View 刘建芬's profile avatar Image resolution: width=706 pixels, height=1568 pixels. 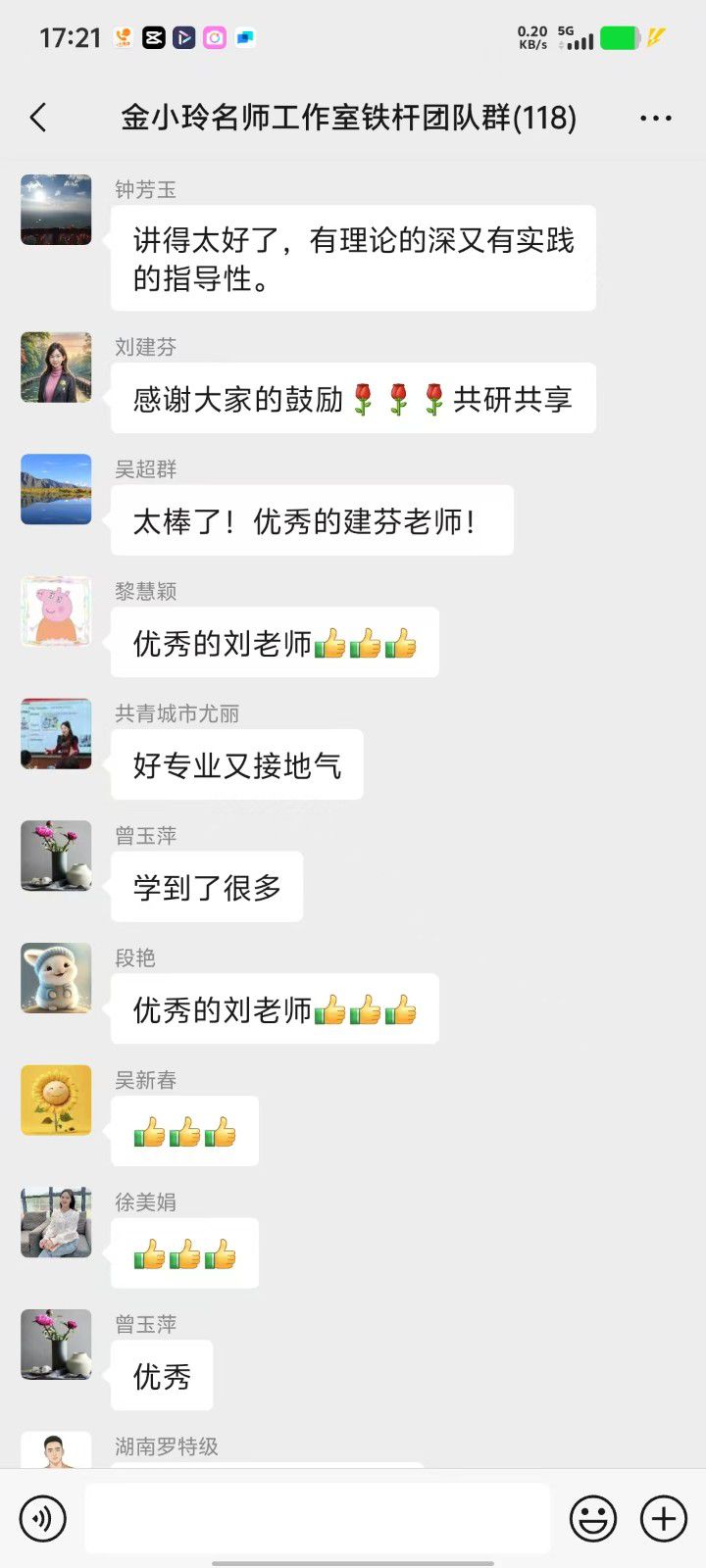point(56,367)
